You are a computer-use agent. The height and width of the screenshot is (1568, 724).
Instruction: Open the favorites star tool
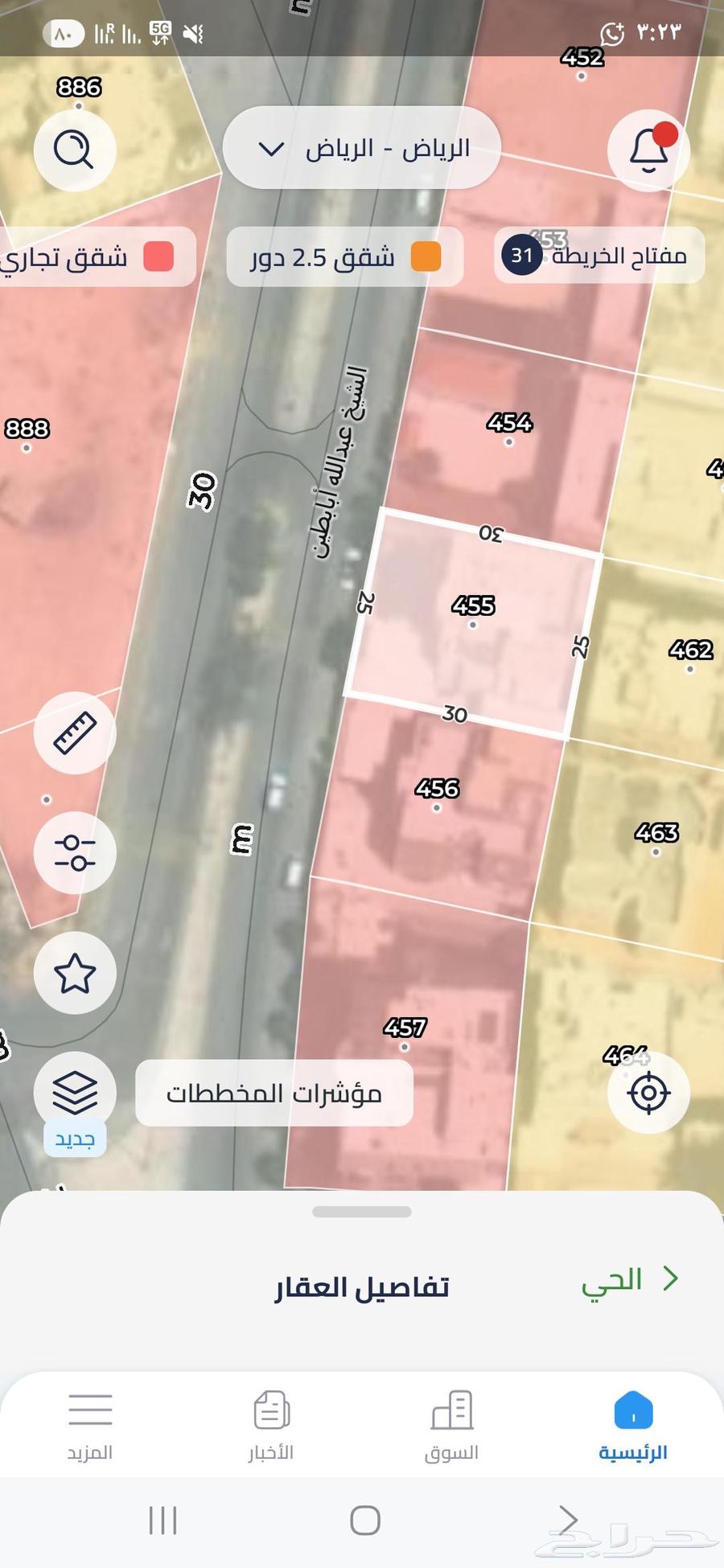click(x=75, y=972)
